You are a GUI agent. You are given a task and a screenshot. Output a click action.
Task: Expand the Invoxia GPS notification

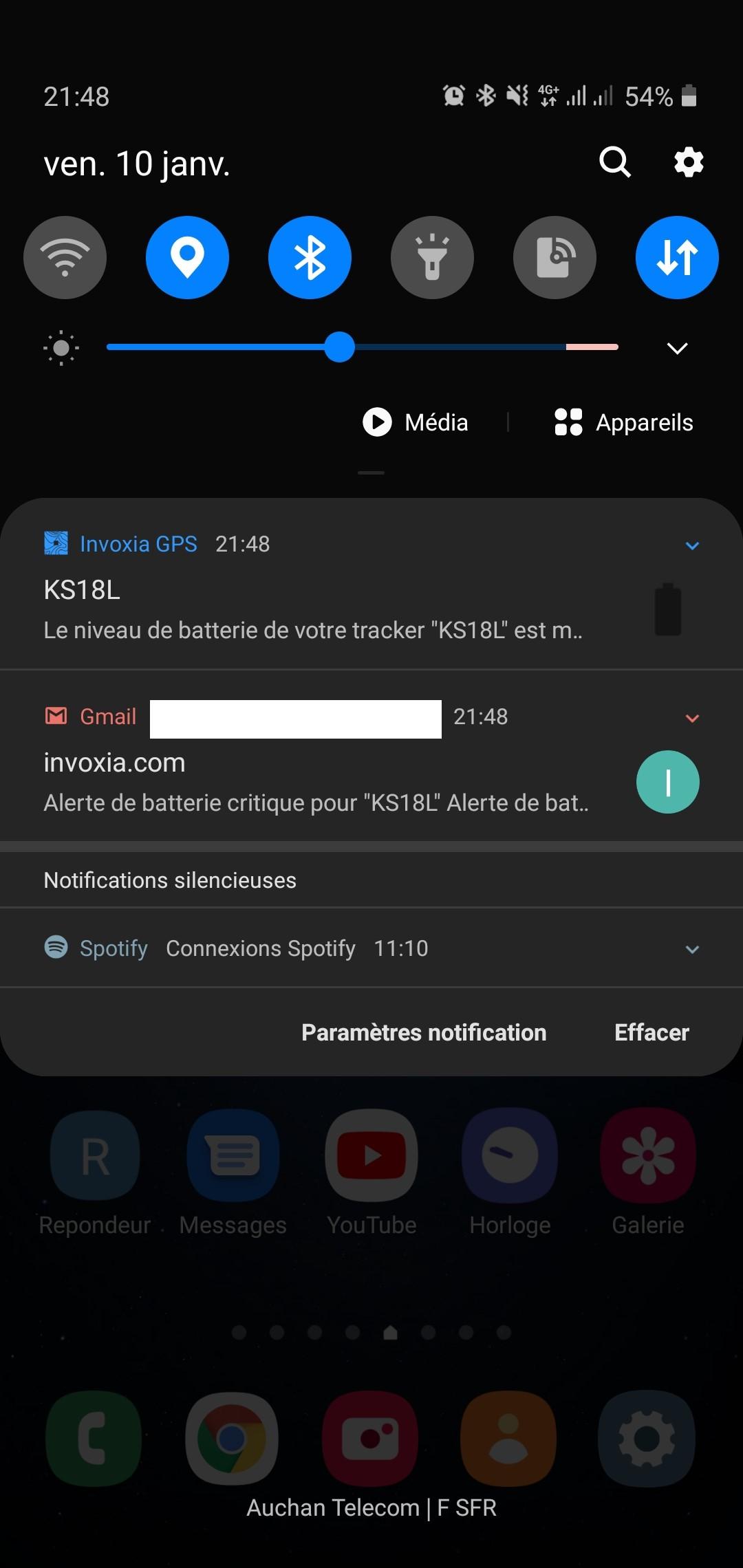coord(692,545)
